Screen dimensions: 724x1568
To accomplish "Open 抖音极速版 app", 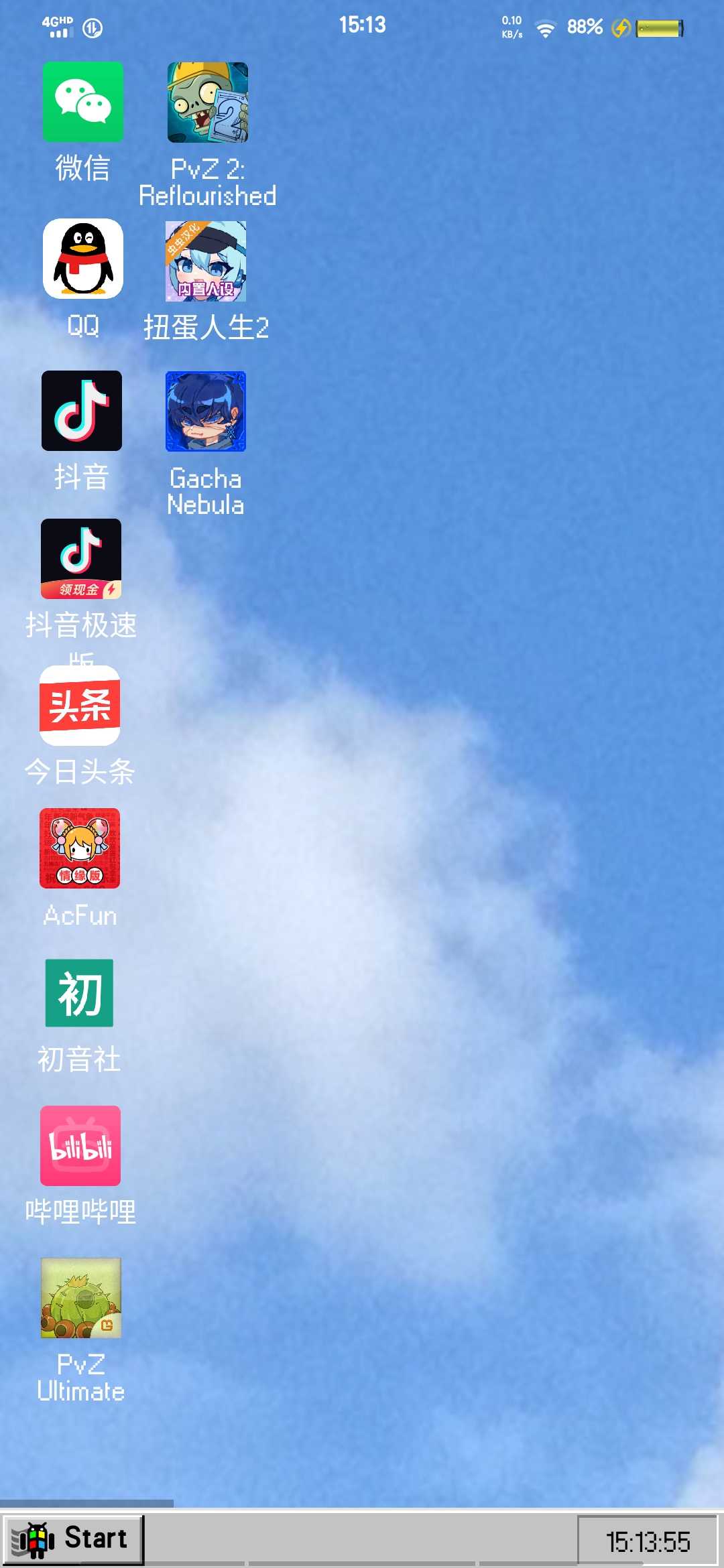I will click(x=81, y=559).
